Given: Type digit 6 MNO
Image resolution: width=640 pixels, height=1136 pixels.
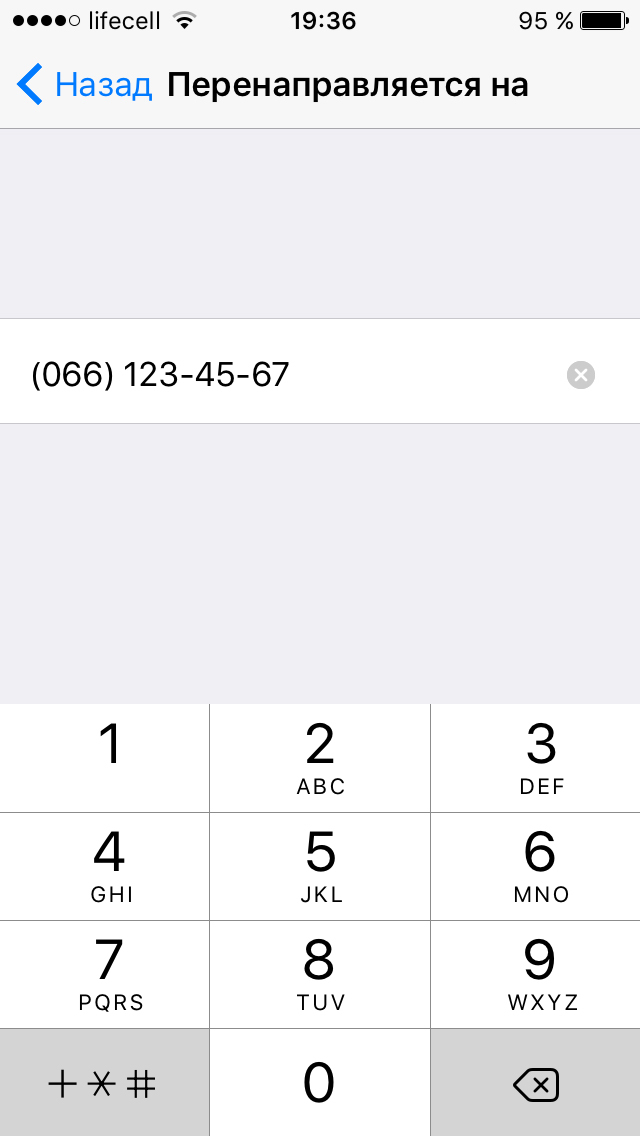Looking at the screenshot, I should (536, 866).
